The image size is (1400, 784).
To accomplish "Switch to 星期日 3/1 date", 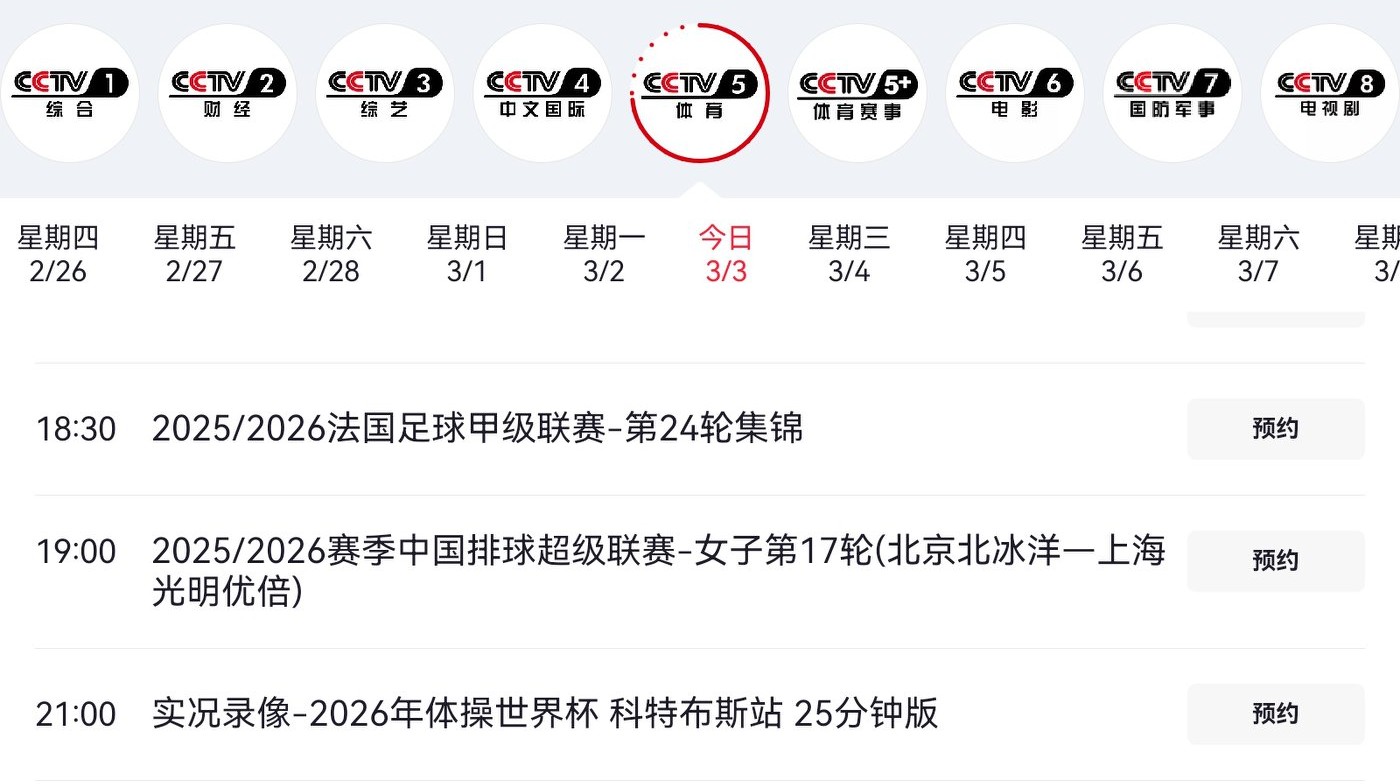I will (x=467, y=254).
